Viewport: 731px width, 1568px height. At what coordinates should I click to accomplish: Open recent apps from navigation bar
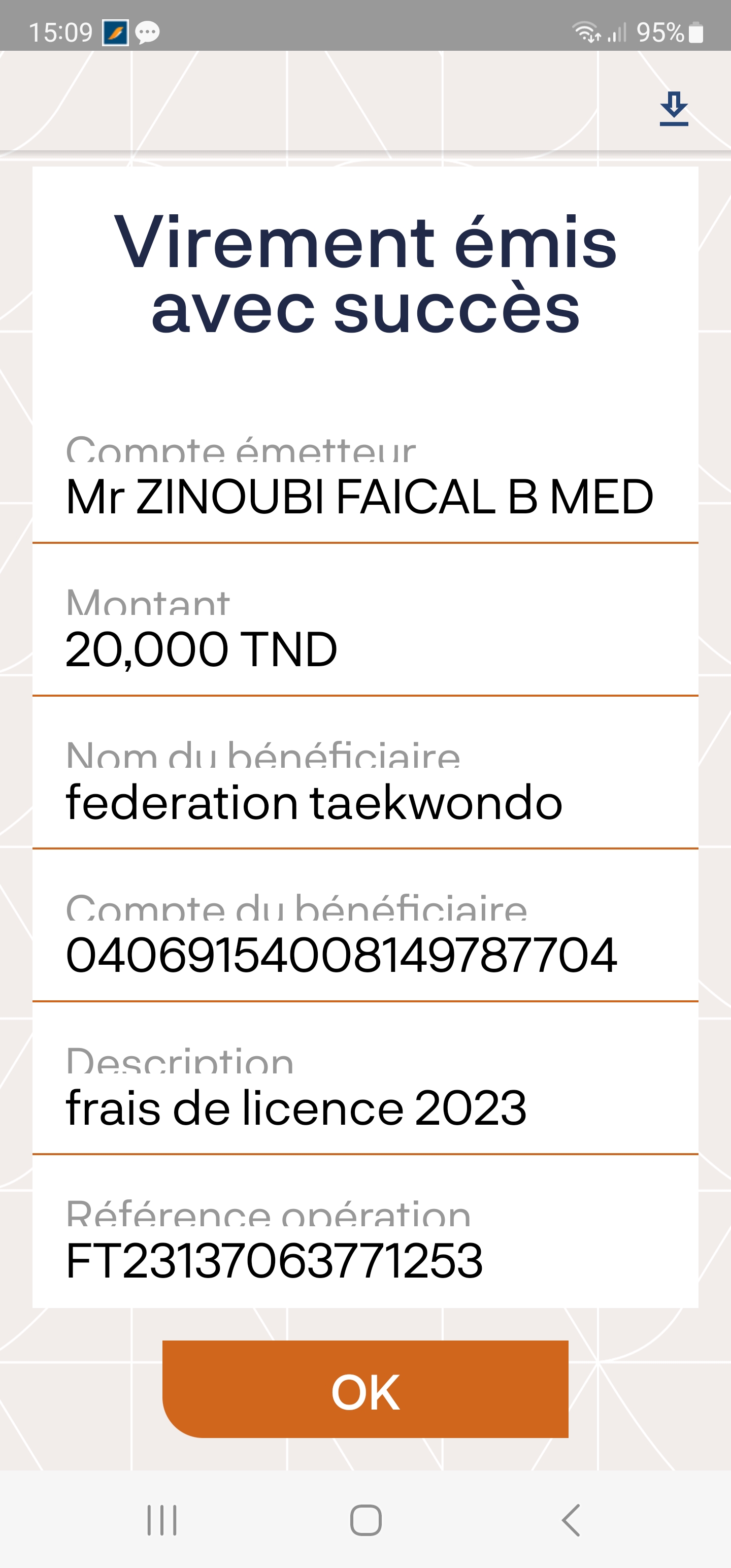coord(162,1520)
